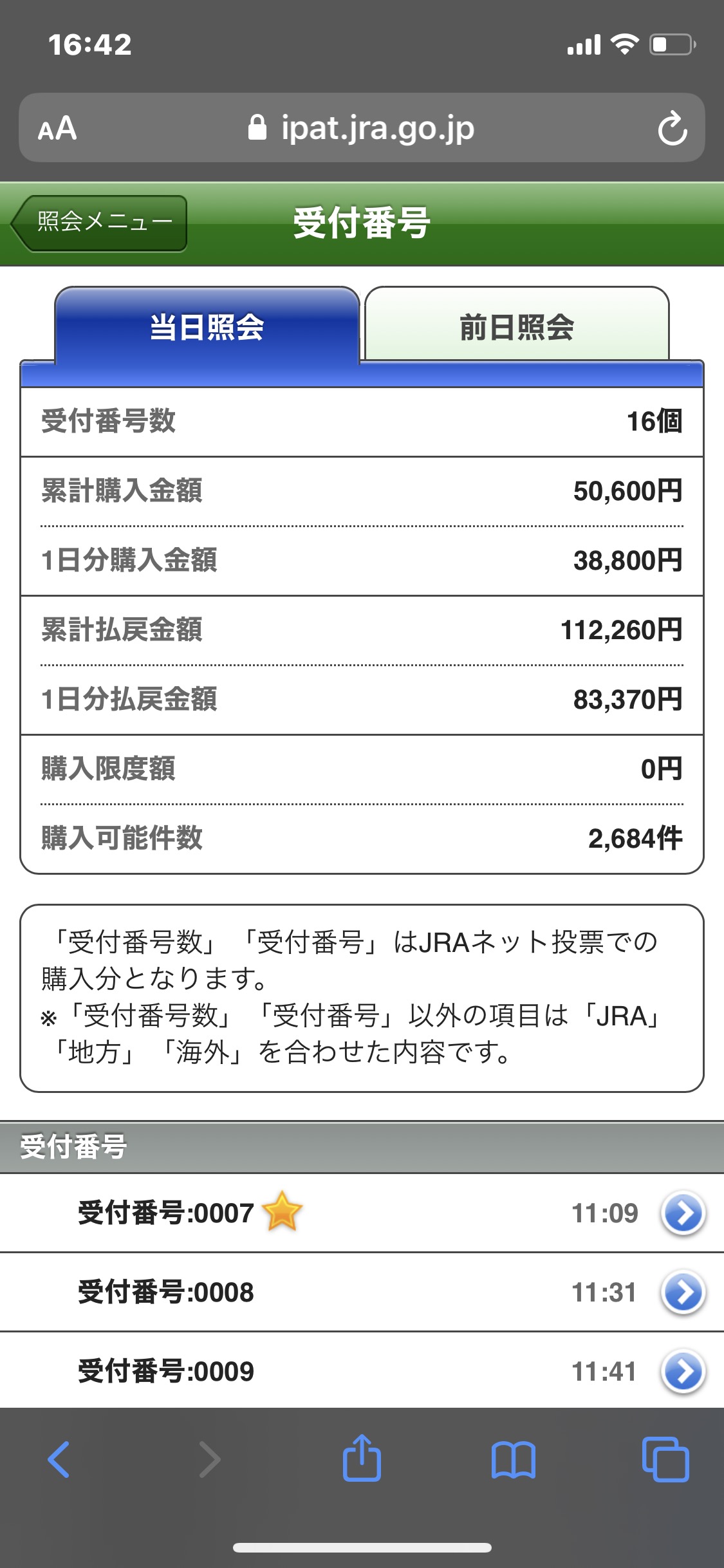This screenshot has height=1568, width=724.
Task: Share this page via Safari
Action: [362, 1459]
